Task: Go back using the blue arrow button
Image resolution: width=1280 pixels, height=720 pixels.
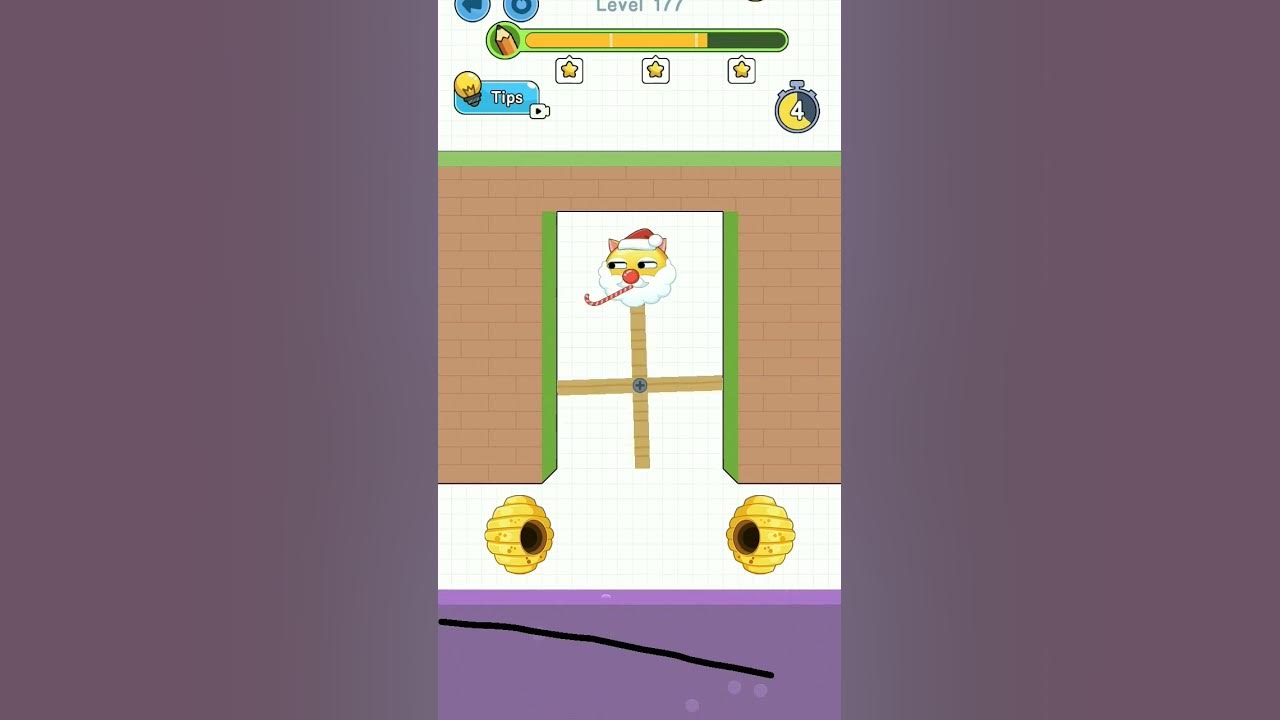Action: (472, 7)
